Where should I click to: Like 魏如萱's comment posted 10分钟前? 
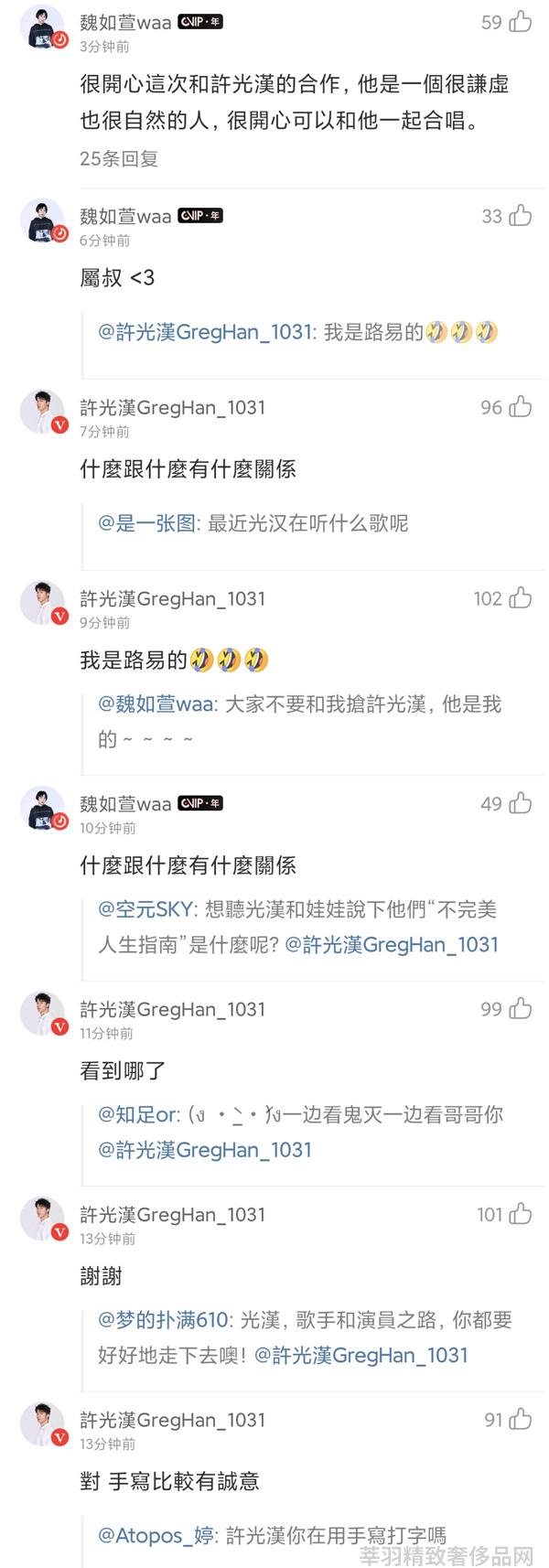click(x=521, y=803)
